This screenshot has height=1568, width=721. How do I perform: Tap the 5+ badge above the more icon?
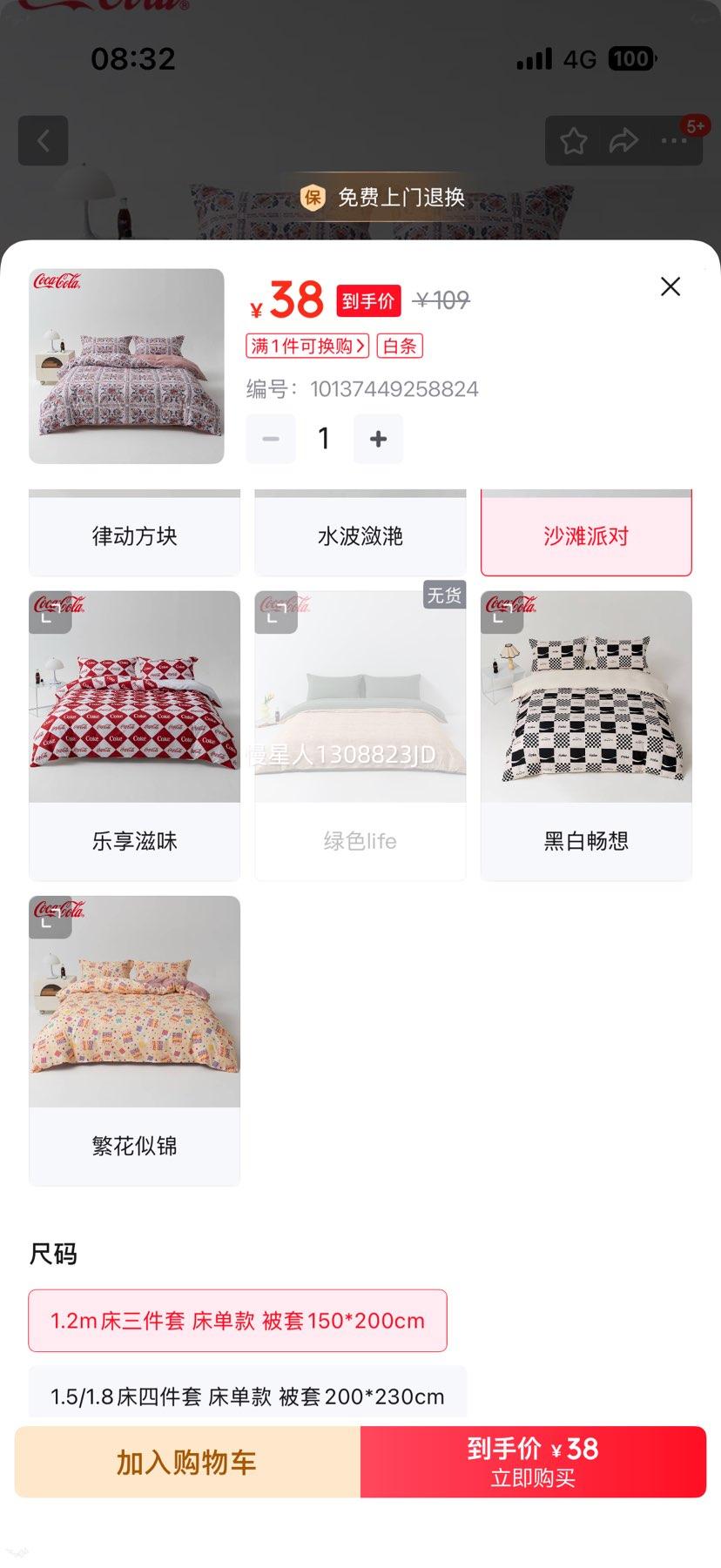pyautogui.click(x=695, y=126)
